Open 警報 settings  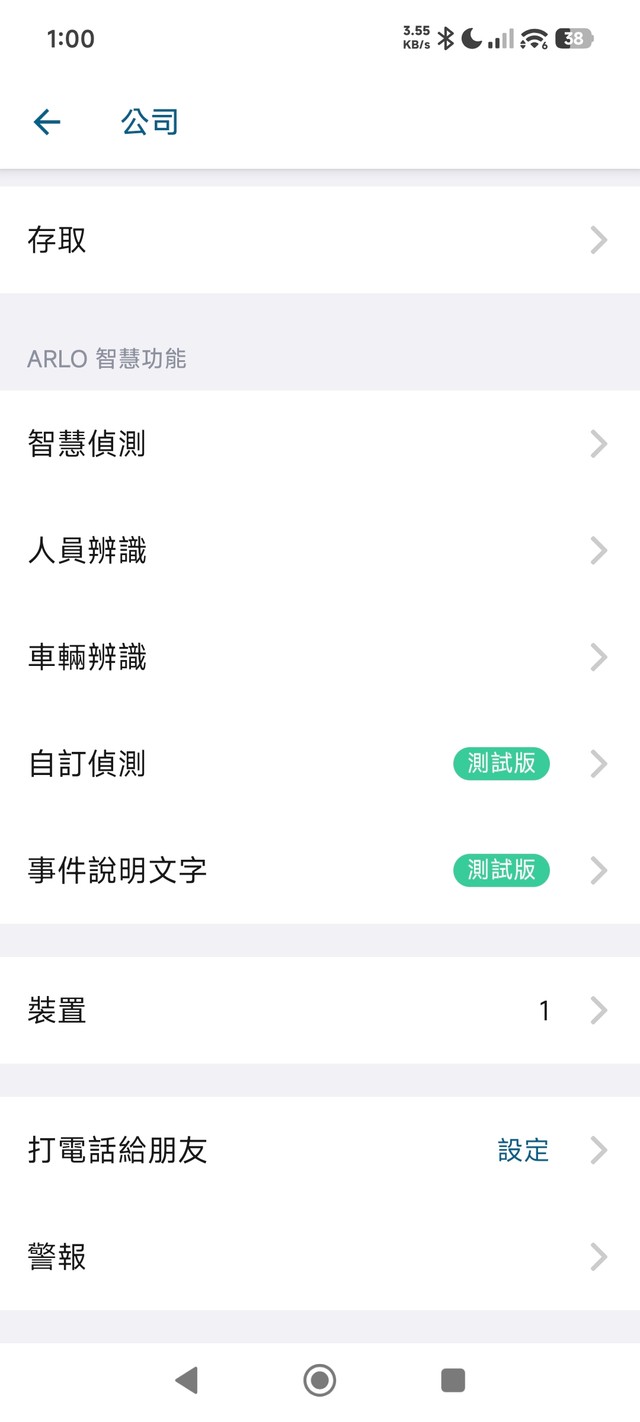coord(320,1257)
